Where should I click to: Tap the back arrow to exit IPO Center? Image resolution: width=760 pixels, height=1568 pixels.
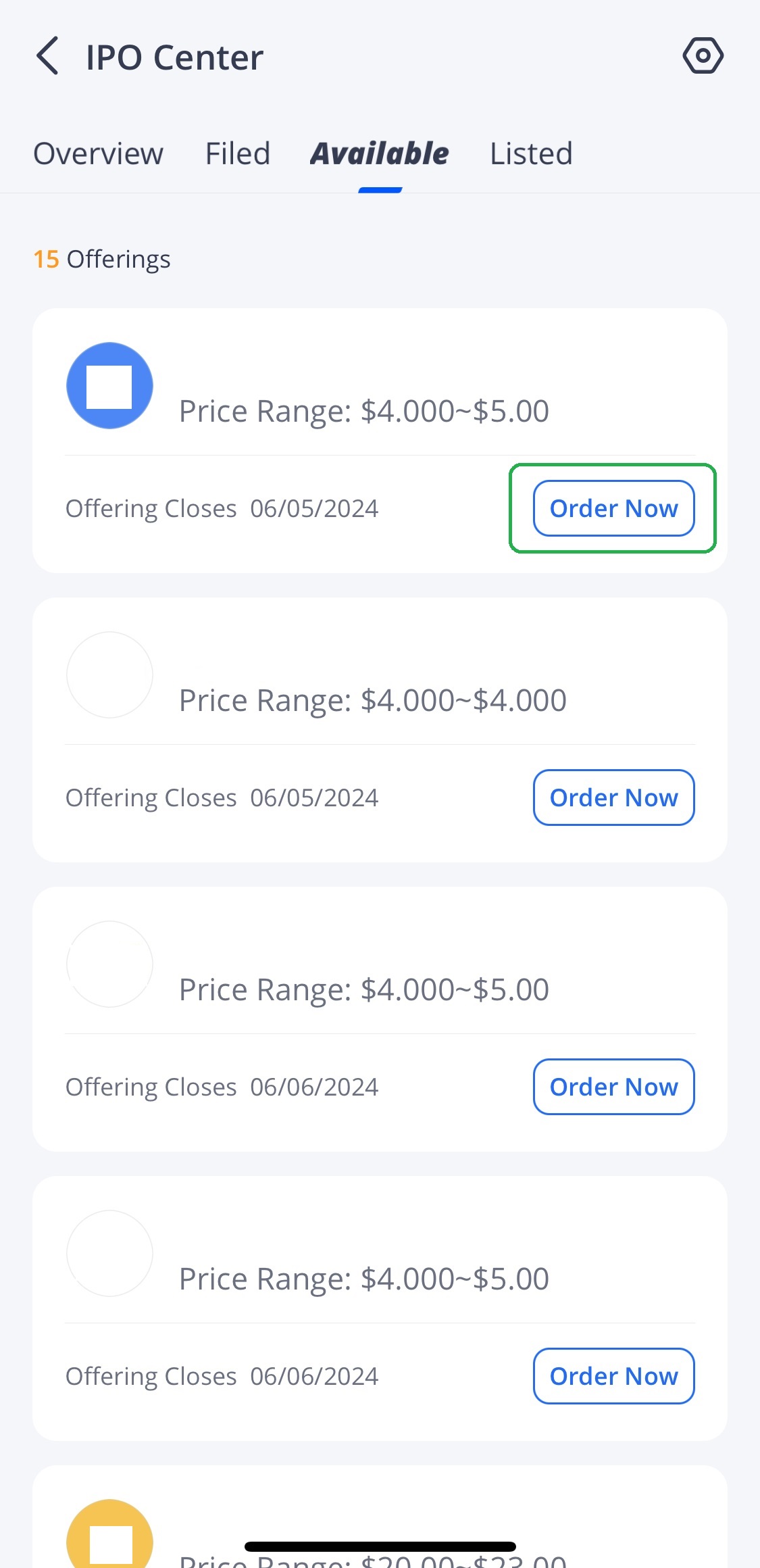48,56
